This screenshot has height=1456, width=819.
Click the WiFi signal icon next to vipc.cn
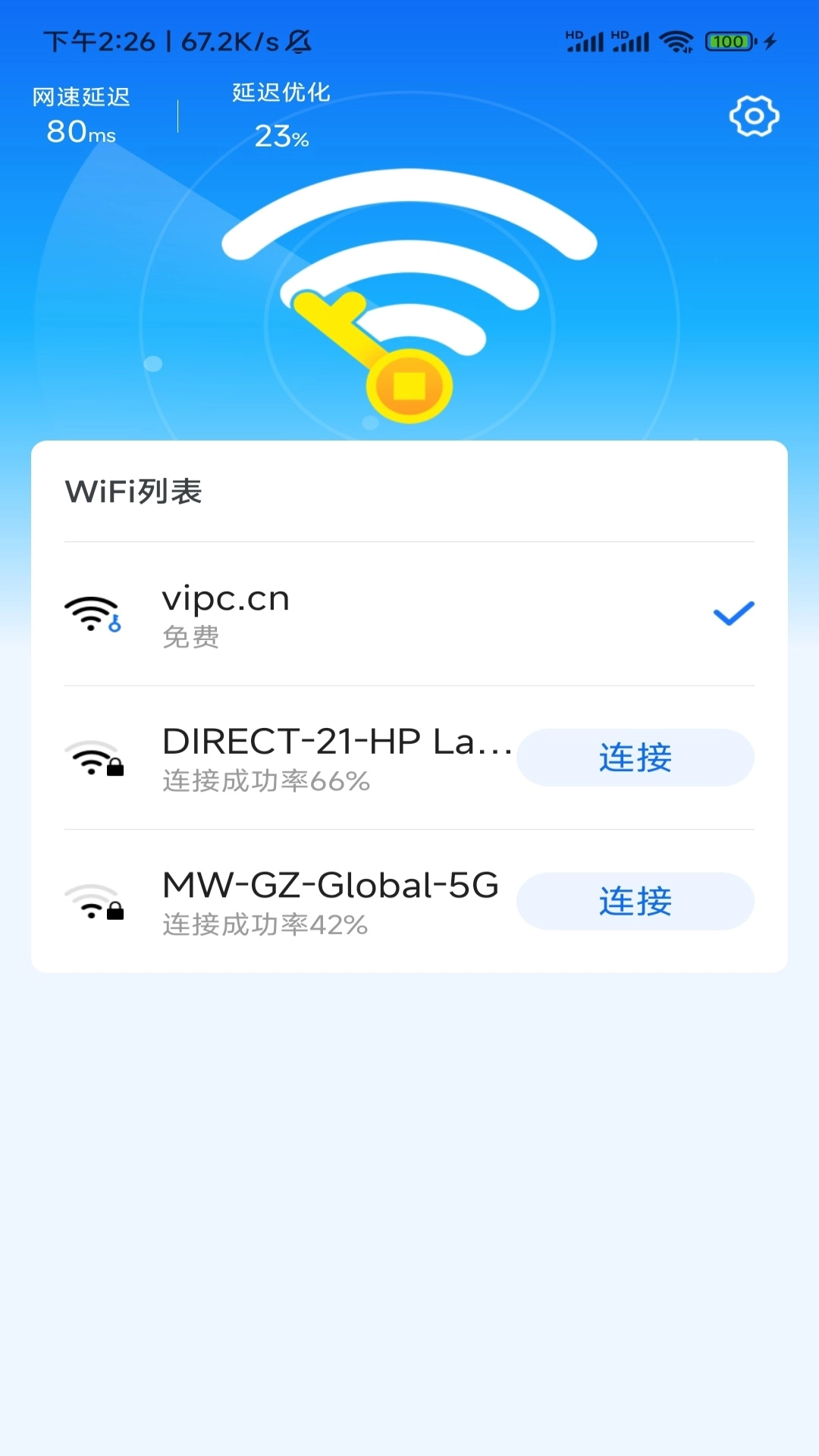[91, 614]
